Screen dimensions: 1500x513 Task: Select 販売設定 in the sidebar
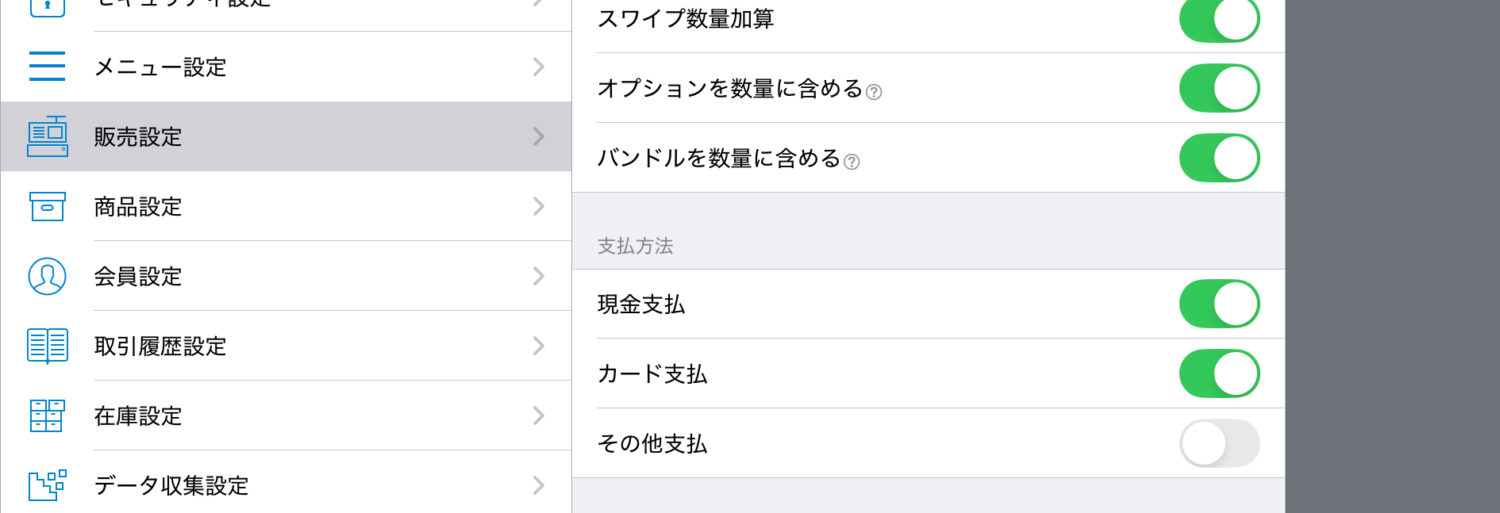(285, 137)
